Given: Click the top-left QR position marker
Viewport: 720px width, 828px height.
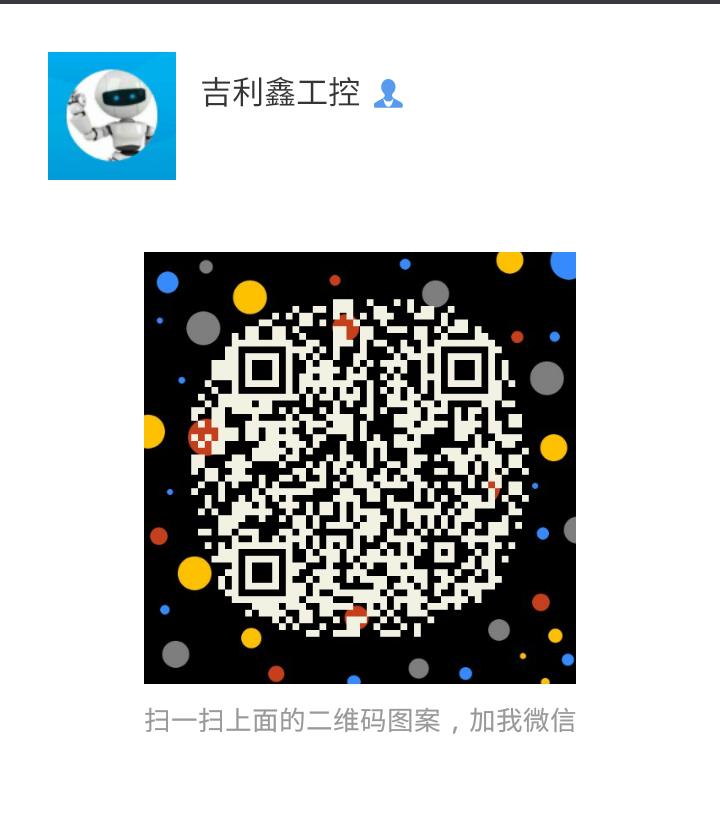Looking at the screenshot, I should (x=261, y=371).
